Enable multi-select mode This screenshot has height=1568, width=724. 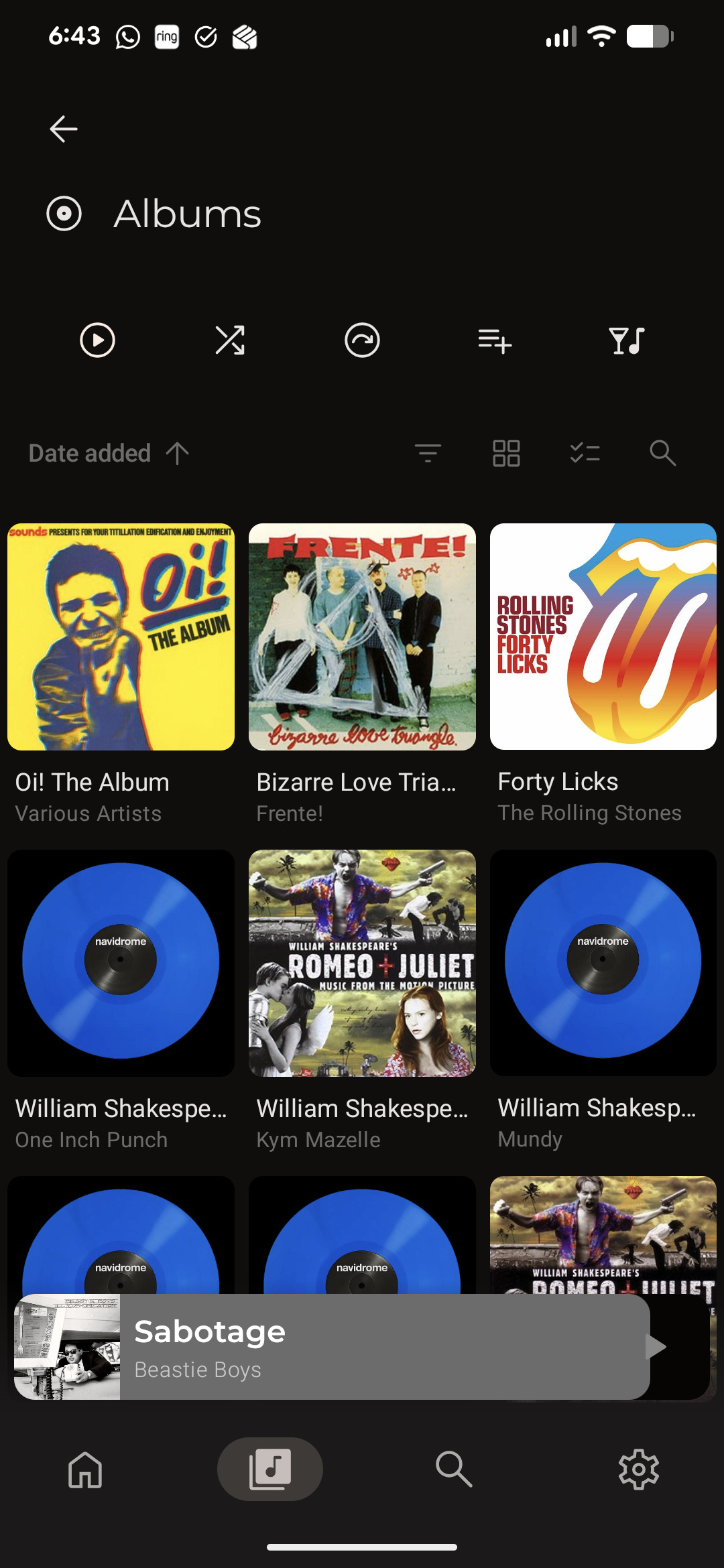pos(585,454)
